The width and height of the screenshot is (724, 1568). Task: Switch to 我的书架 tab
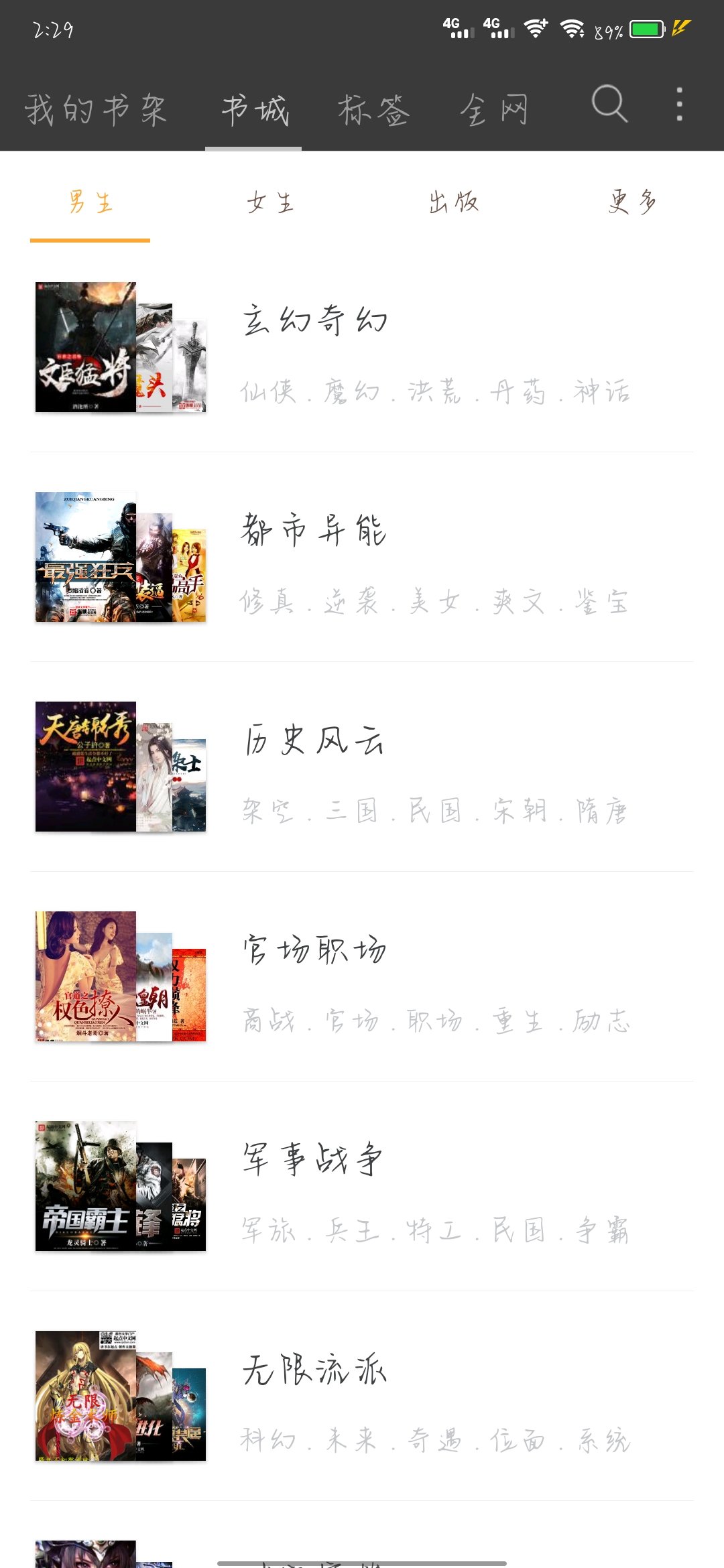(x=96, y=110)
